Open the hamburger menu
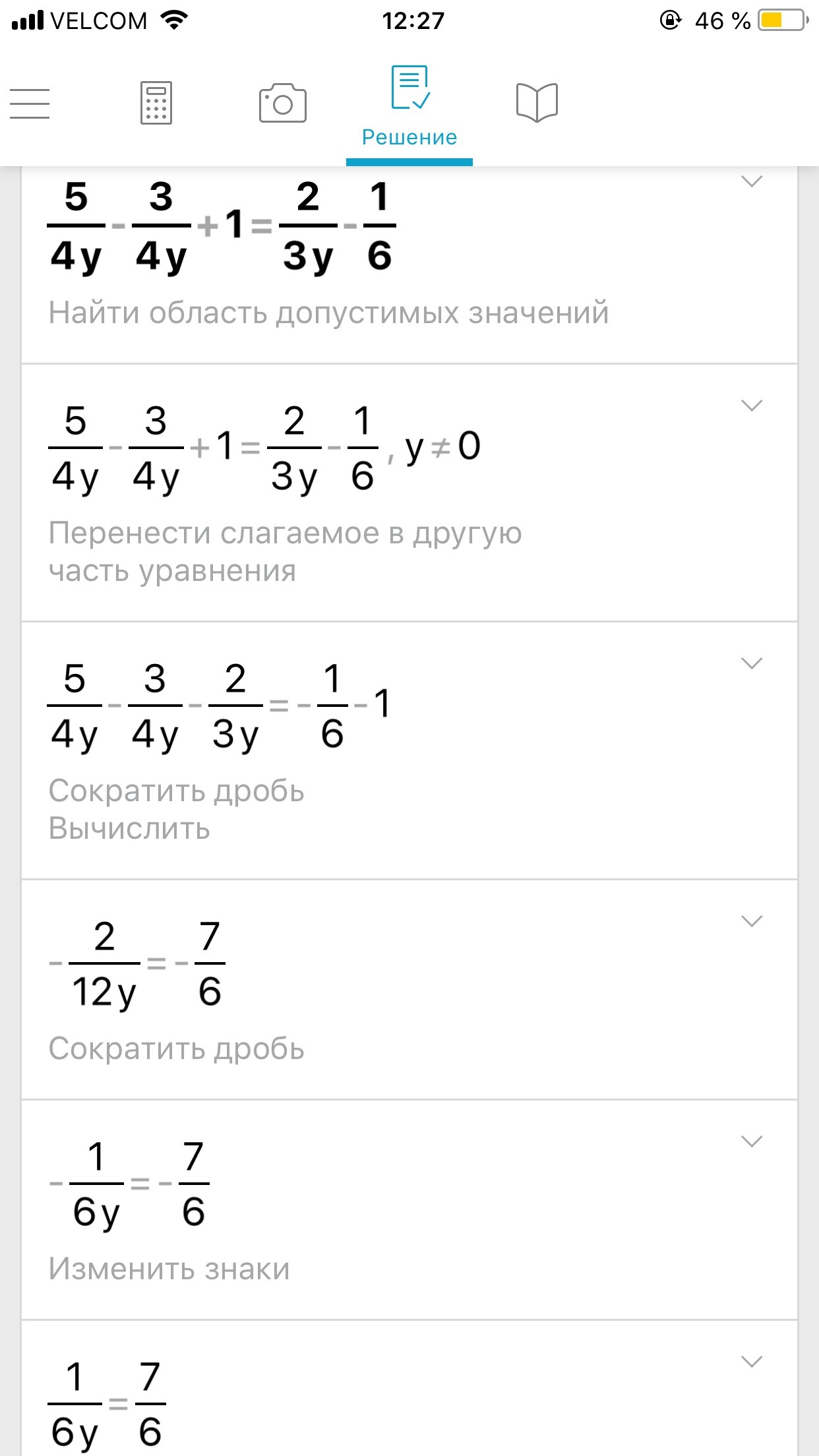 pos(30,104)
